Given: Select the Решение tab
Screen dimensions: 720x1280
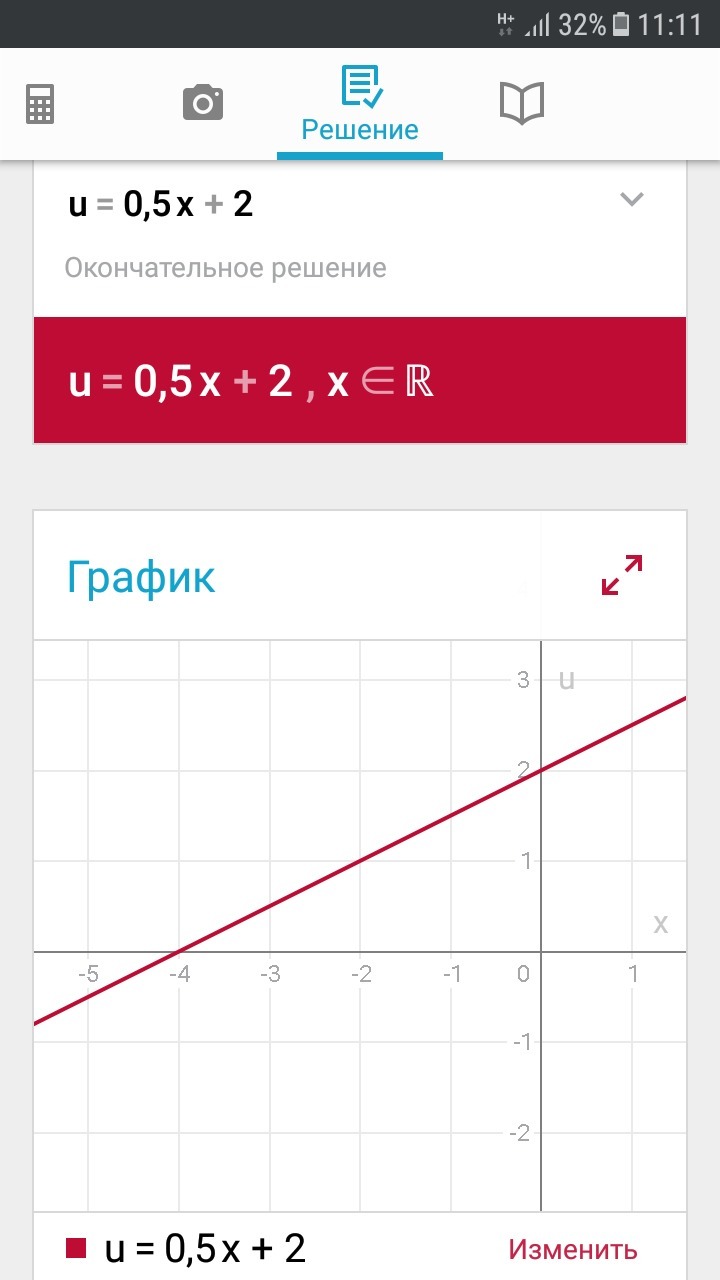Looking at the screenshot, I should point(360,105).
